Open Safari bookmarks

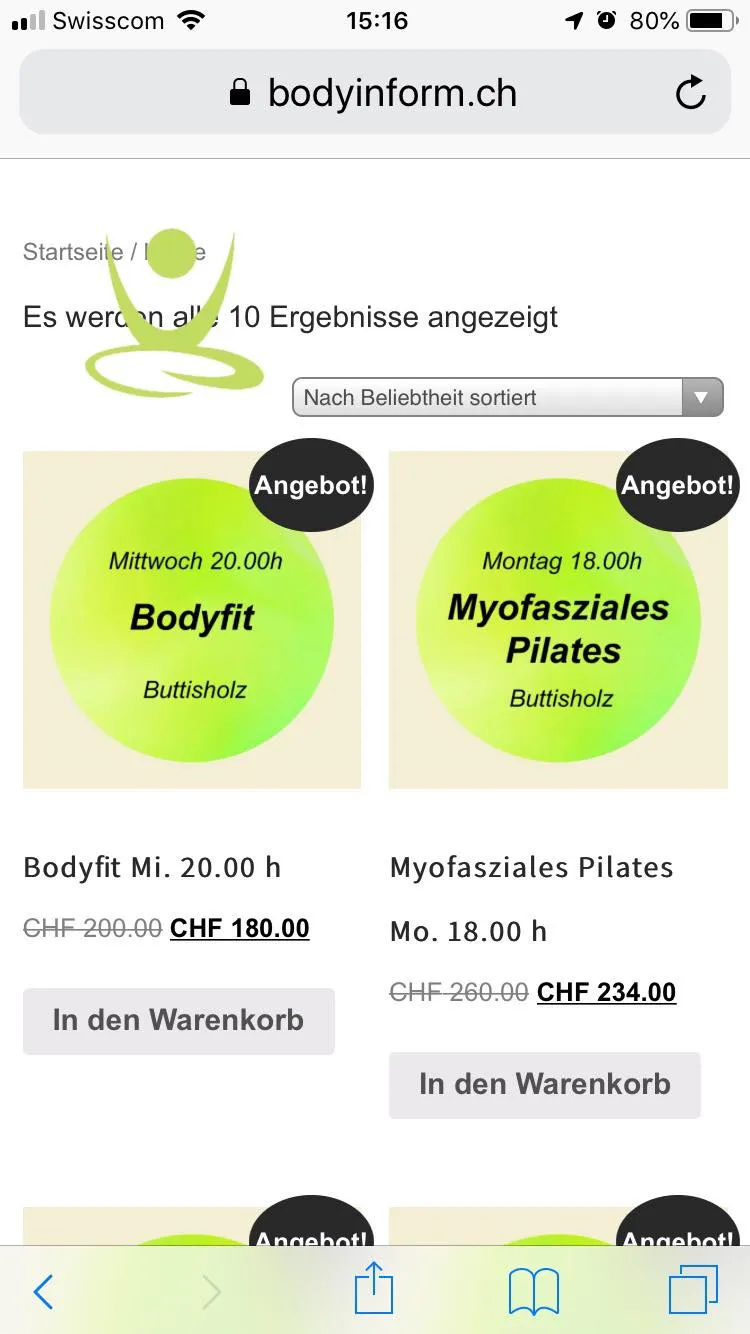[533, 1292]
